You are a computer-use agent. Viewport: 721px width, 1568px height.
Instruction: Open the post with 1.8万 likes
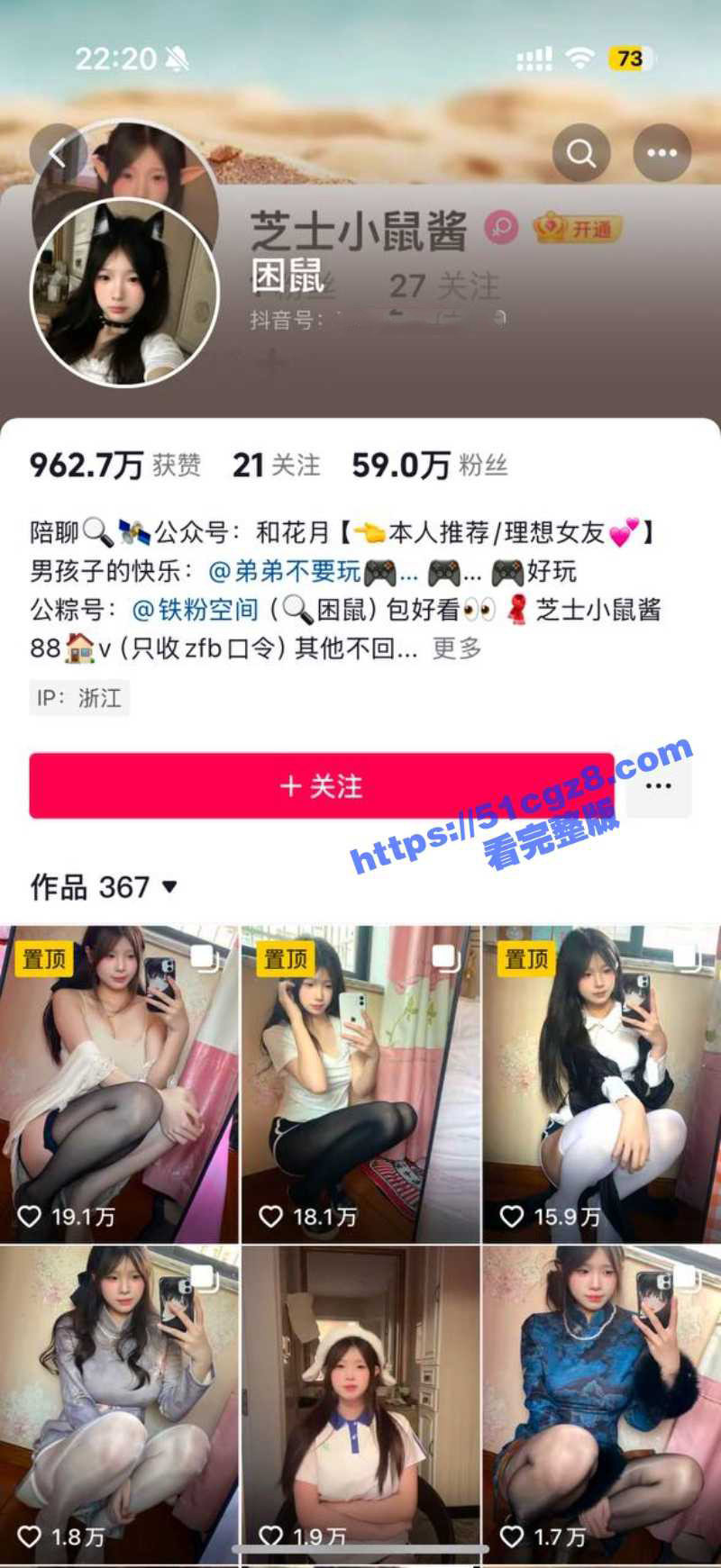coord(119,1405)
